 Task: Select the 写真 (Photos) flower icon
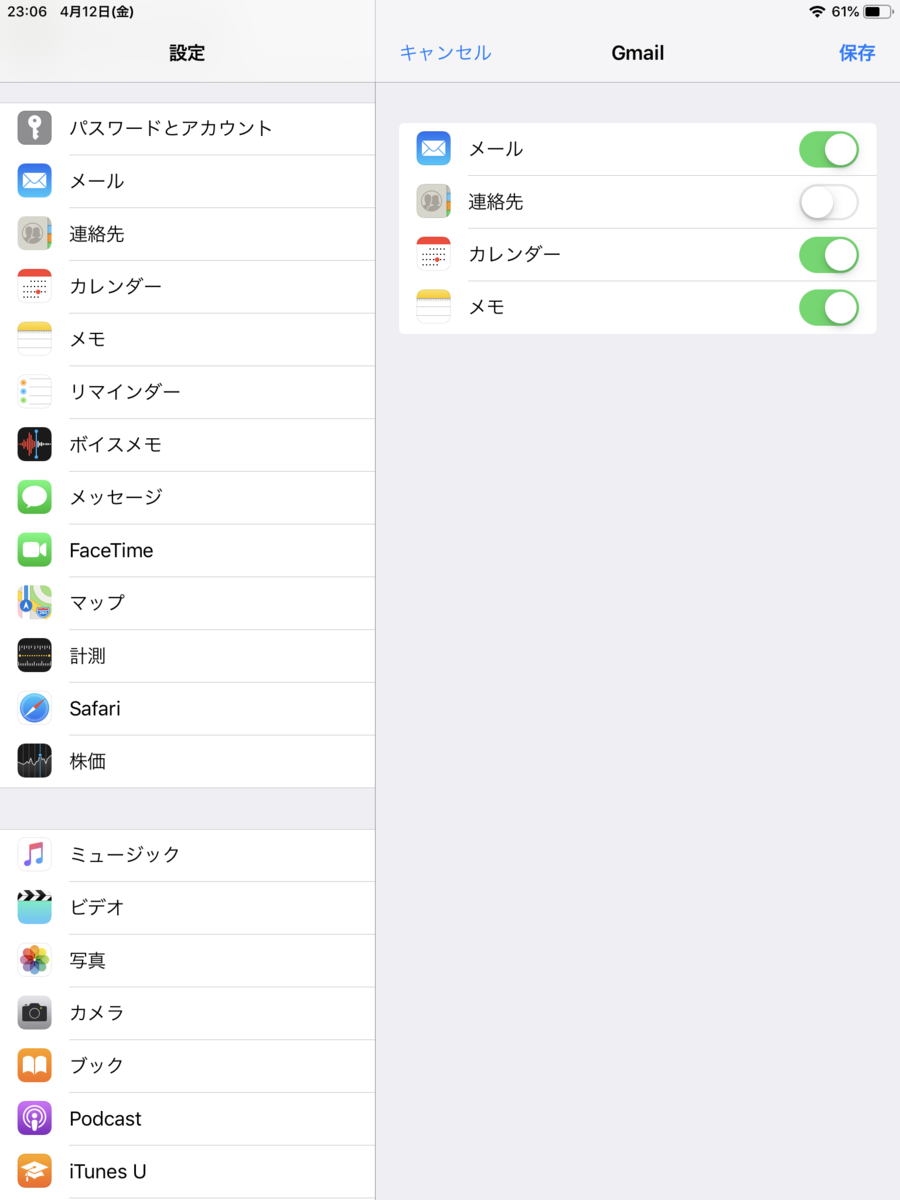coord(34,960)
